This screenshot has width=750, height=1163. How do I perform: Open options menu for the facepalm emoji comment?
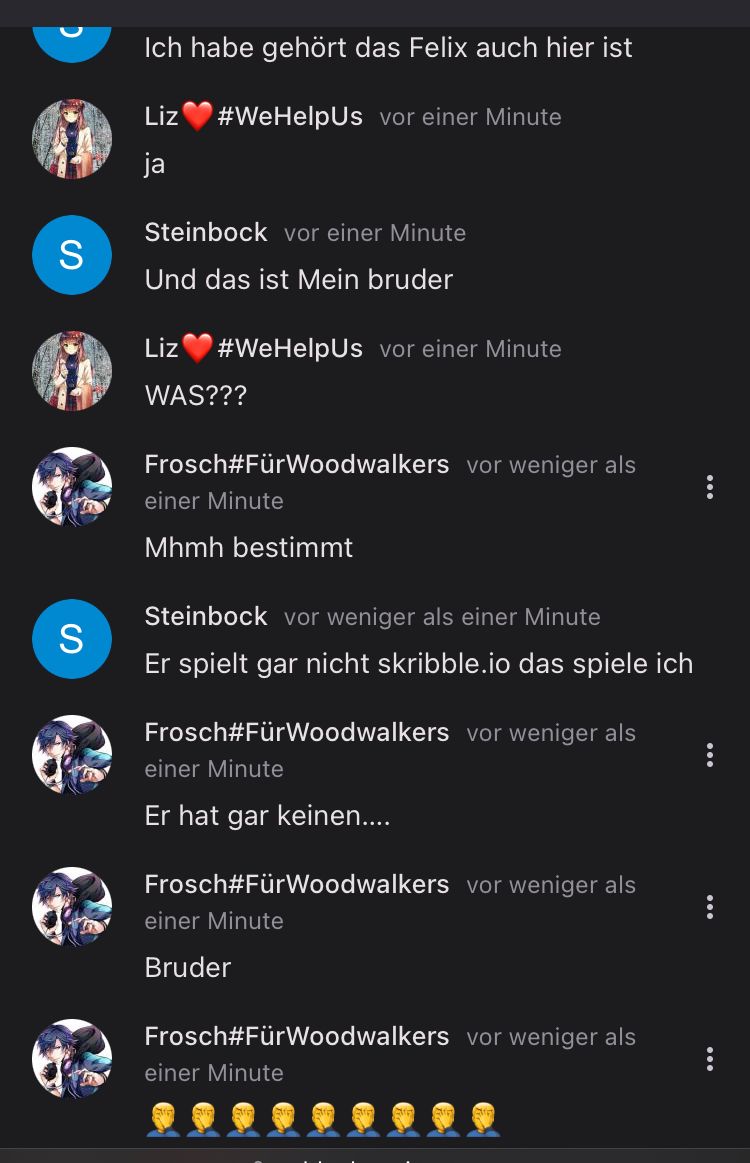coord(709,1059)
